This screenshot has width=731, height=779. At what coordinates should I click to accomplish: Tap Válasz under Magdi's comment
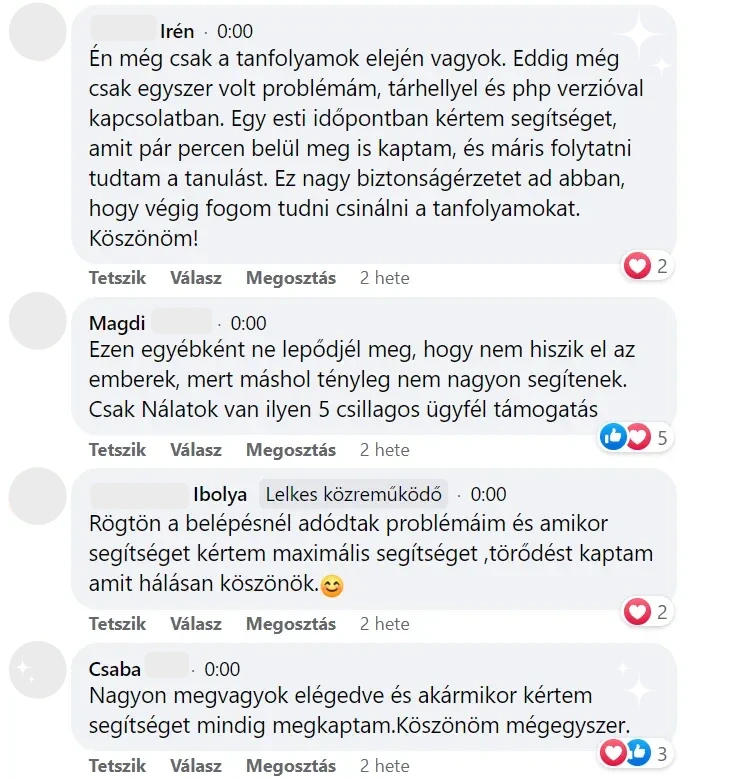pyautogui.click(x=195, y=450)
